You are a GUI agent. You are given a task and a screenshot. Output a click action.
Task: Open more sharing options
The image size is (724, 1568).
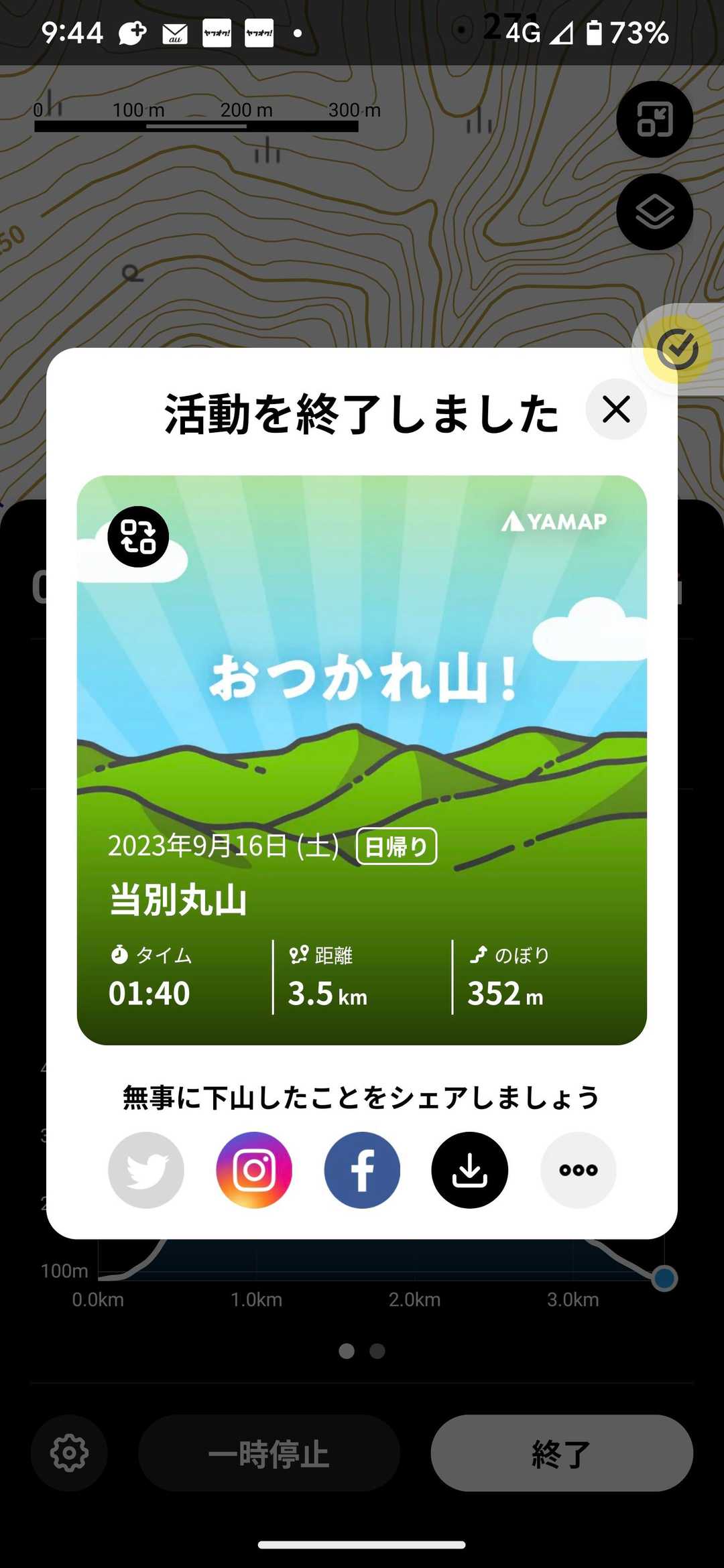[578, 1170]
